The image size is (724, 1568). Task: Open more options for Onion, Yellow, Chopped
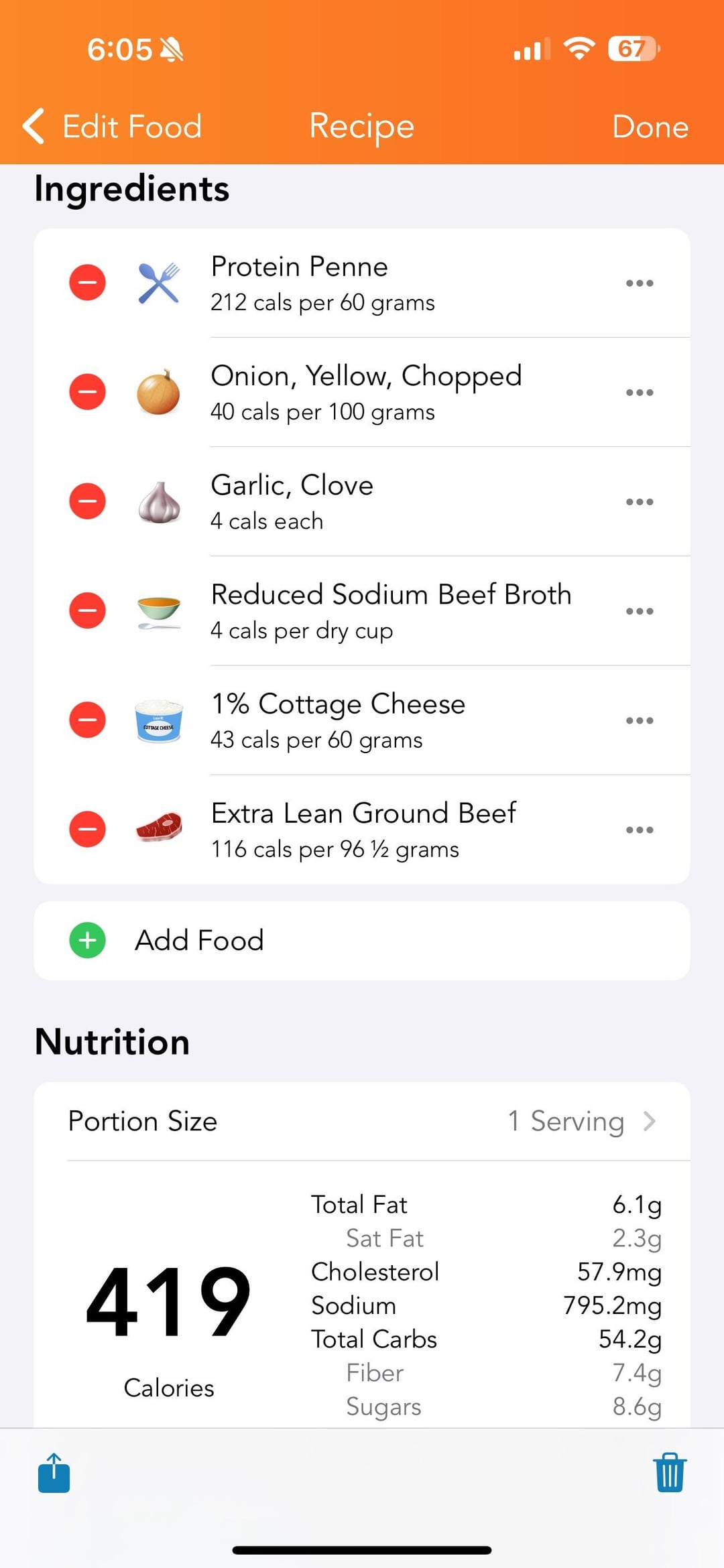click(x=640, y=393)
